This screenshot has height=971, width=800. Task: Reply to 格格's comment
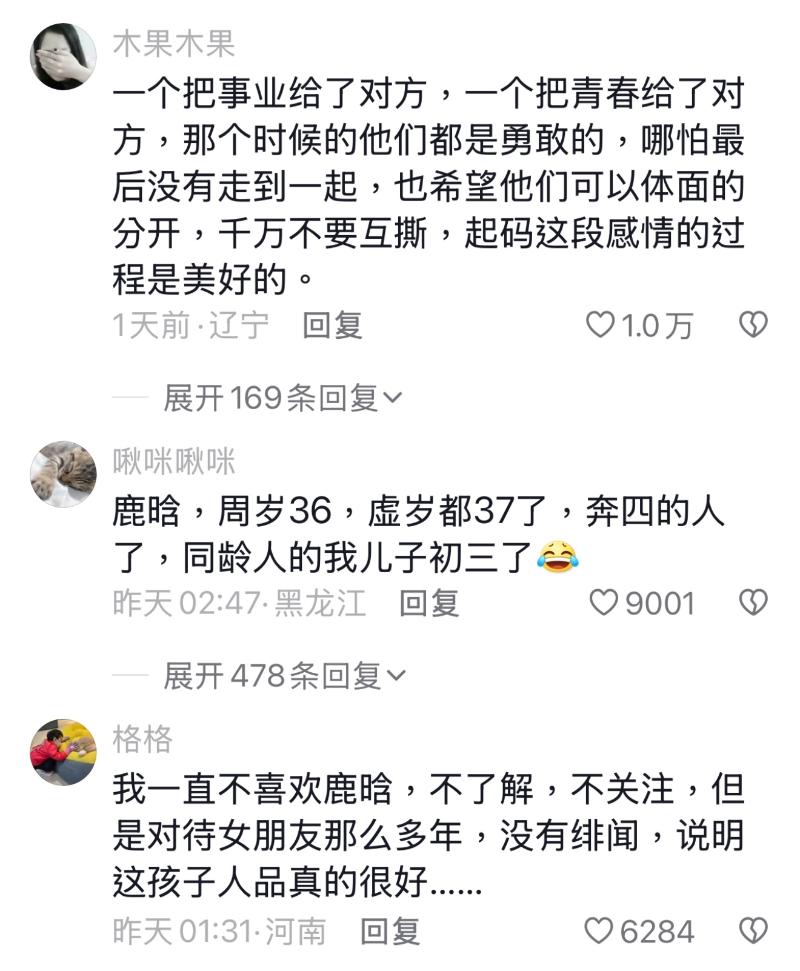pyautogui.click(x=390, y=932)
